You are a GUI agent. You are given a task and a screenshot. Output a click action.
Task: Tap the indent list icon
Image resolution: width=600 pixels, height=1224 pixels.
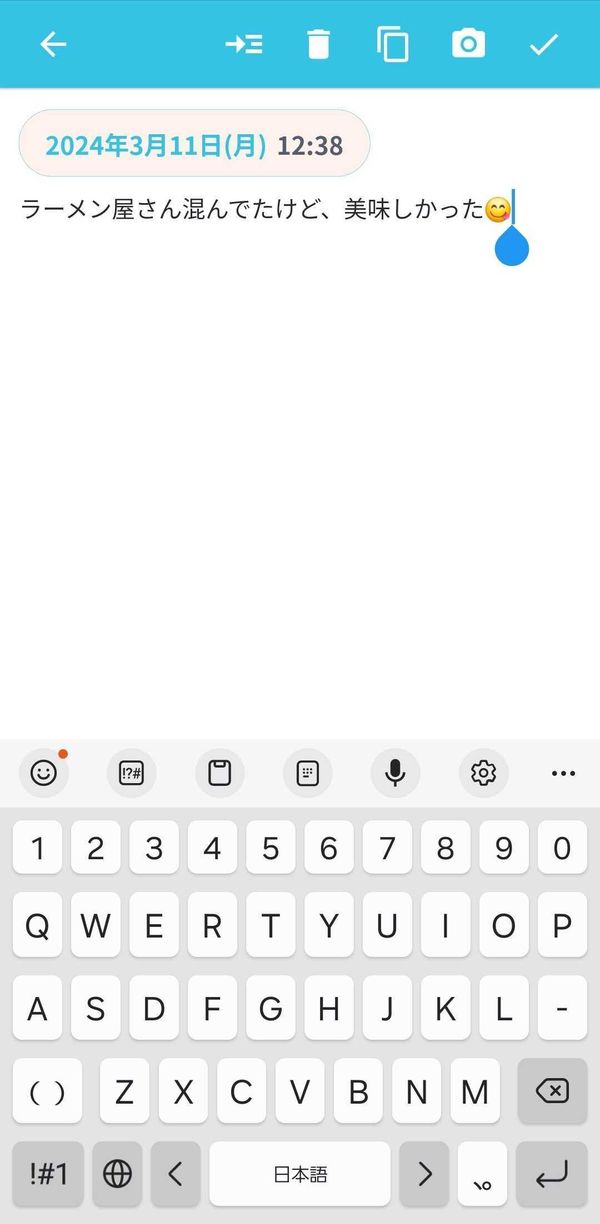(244, 45)
